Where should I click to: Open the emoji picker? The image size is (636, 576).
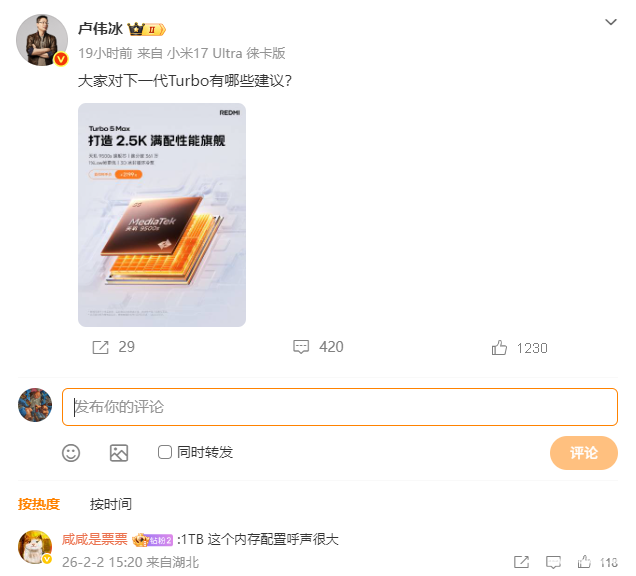point(71,452)
